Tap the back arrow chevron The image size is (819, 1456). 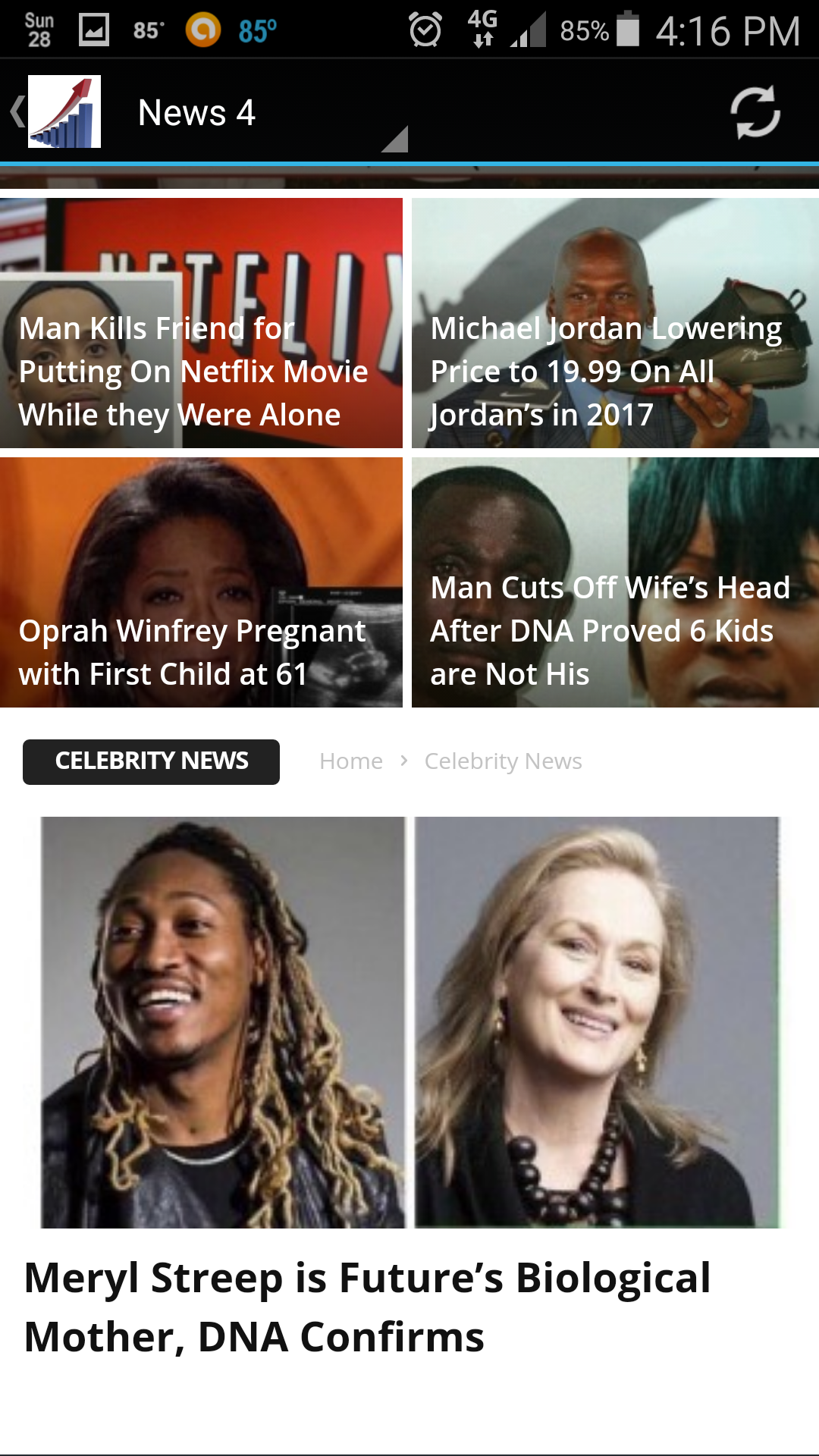click(x=15, y=112)
